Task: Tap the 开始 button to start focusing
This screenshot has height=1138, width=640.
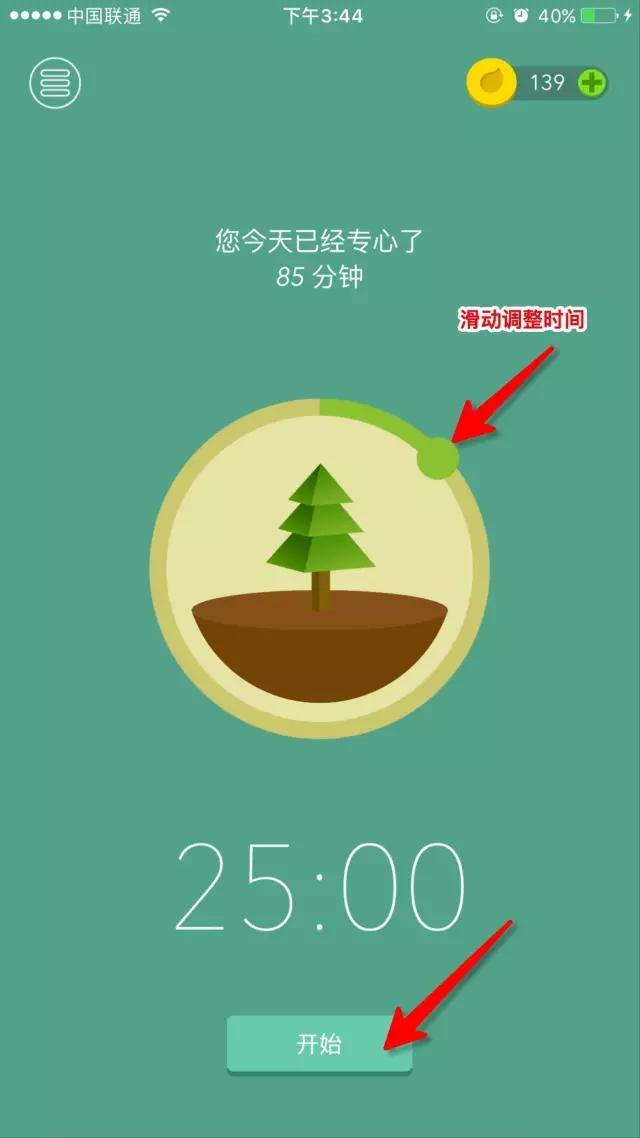Action: [319, 1045]
